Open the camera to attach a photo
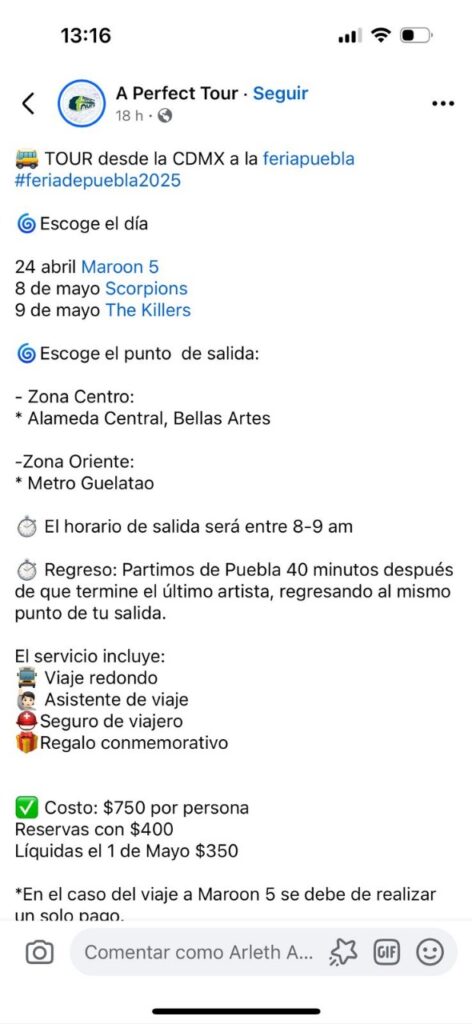Image resolution: width=472 pixels, height=1024 pixels. click(40, 953)
